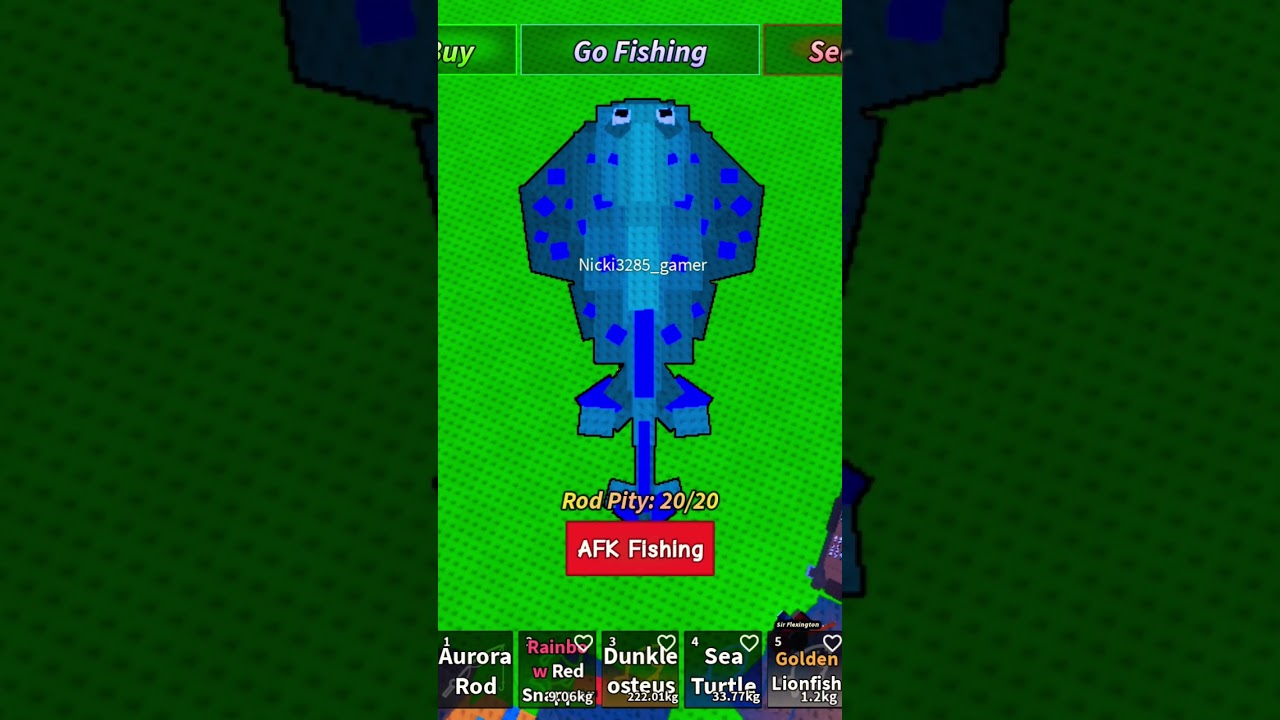Select the Golden Lionfish hotbar slot
Viewport: 1280px width, 720px height.
pos(804,676)
